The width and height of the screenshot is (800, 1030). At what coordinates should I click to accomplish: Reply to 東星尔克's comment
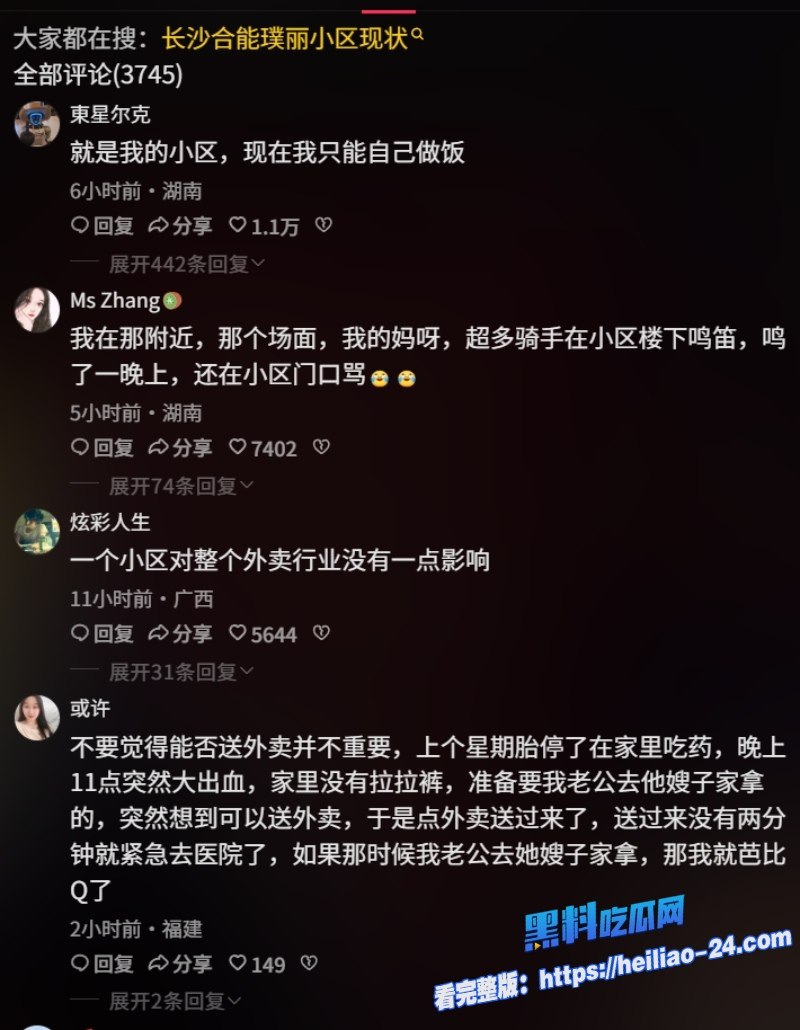[x=102, y=226]
